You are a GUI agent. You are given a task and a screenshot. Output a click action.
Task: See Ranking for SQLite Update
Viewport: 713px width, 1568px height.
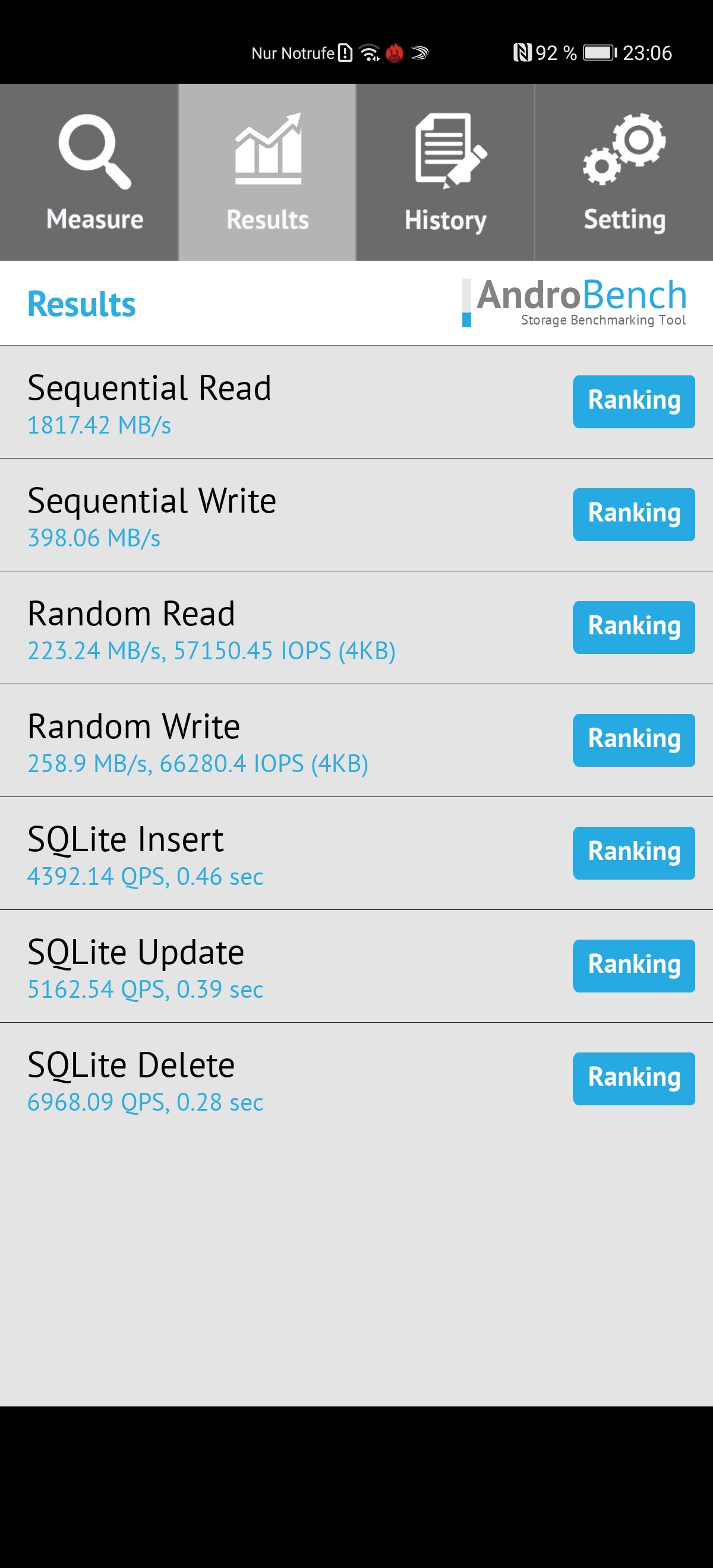click(x=634, y=966)
